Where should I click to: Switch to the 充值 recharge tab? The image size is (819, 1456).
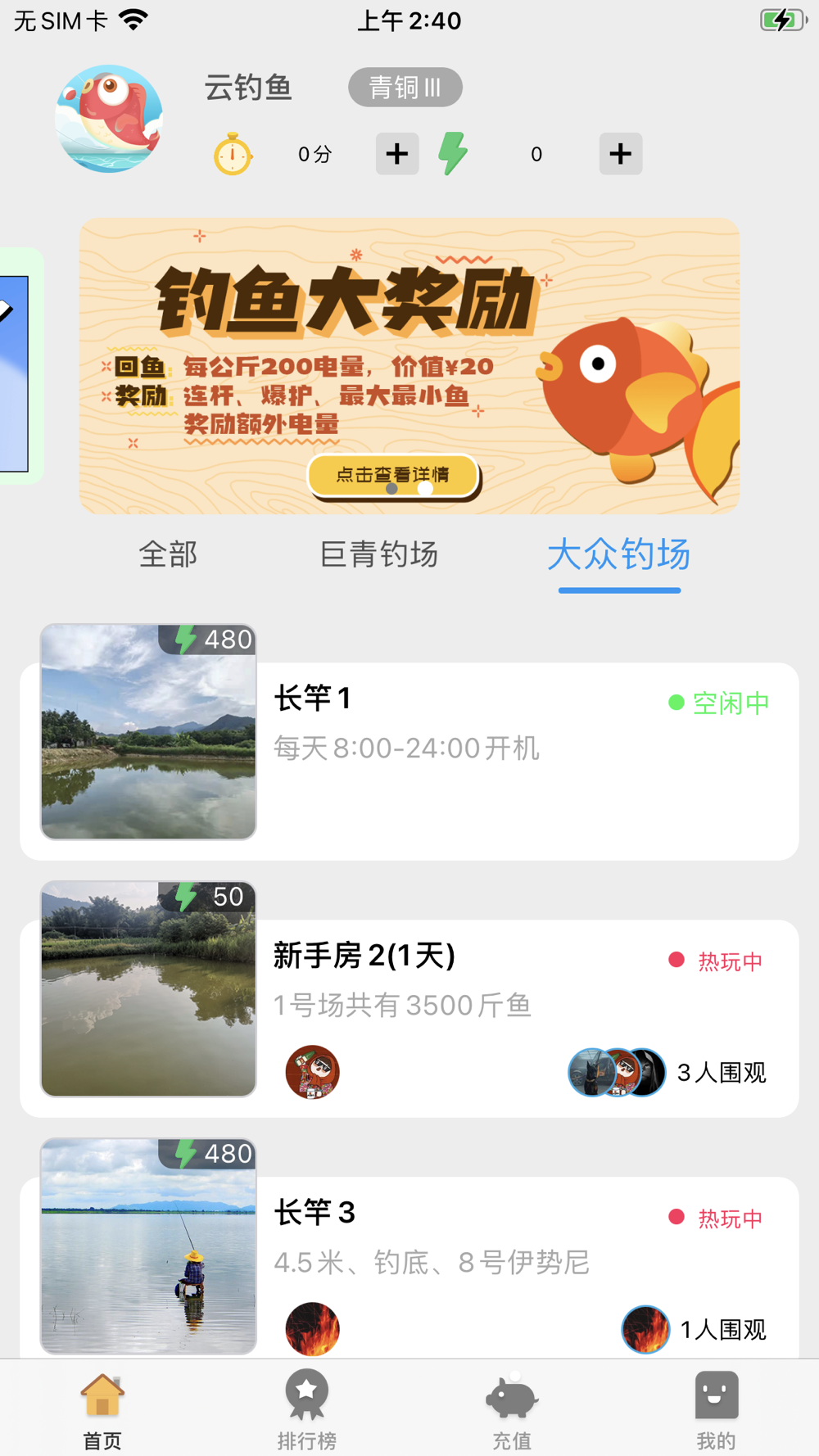pos(512,1410)
